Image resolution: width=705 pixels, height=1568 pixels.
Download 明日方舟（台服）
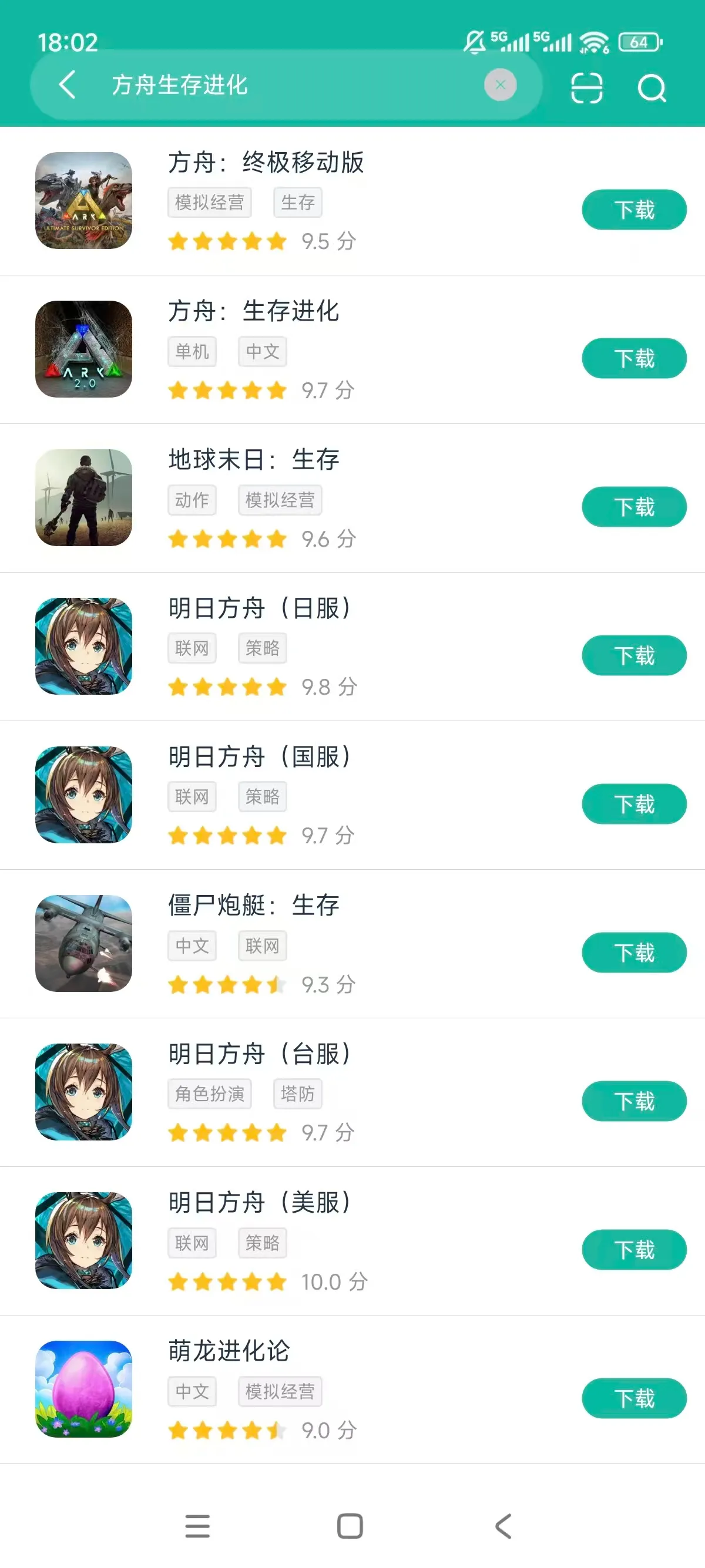(634, 1101)
